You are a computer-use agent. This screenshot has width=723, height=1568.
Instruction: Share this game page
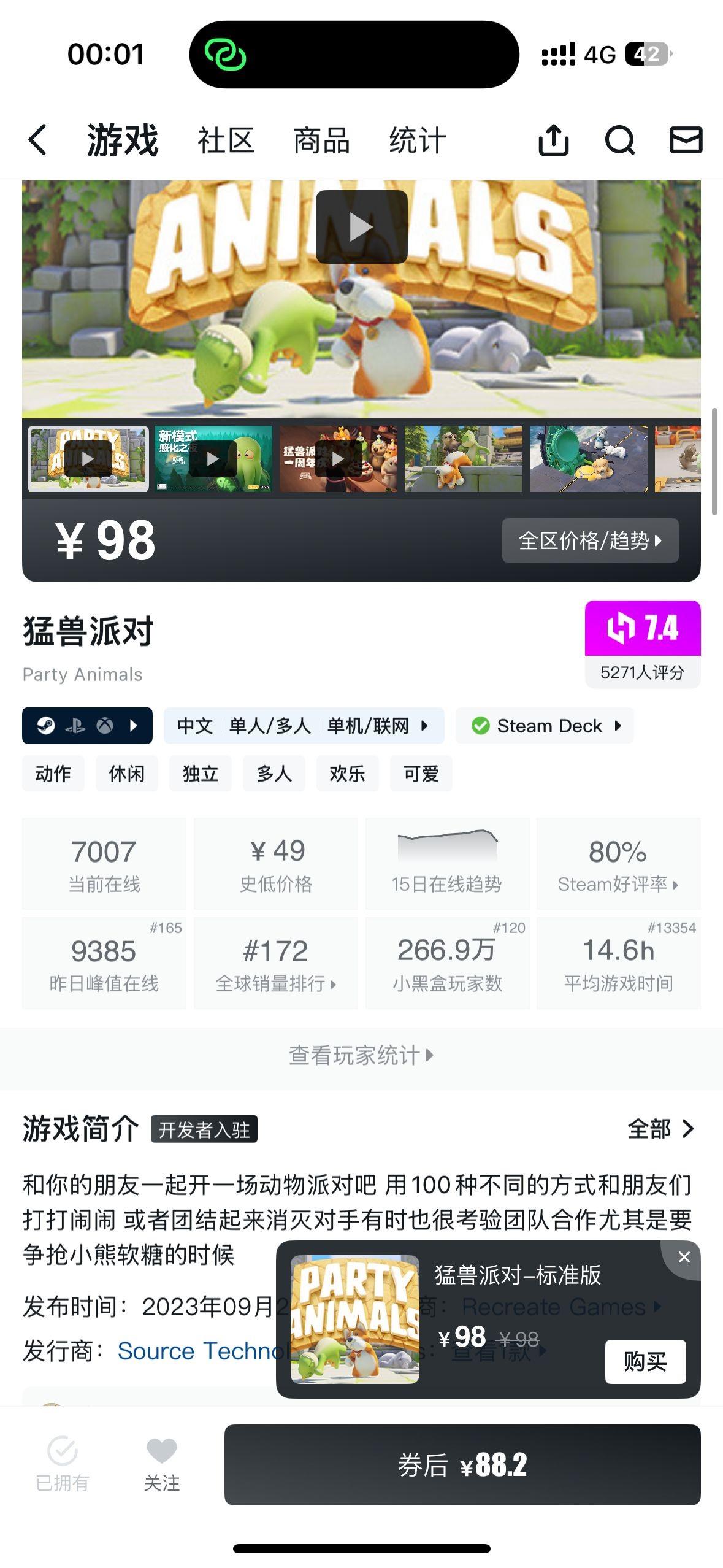(x=553, y=140)
